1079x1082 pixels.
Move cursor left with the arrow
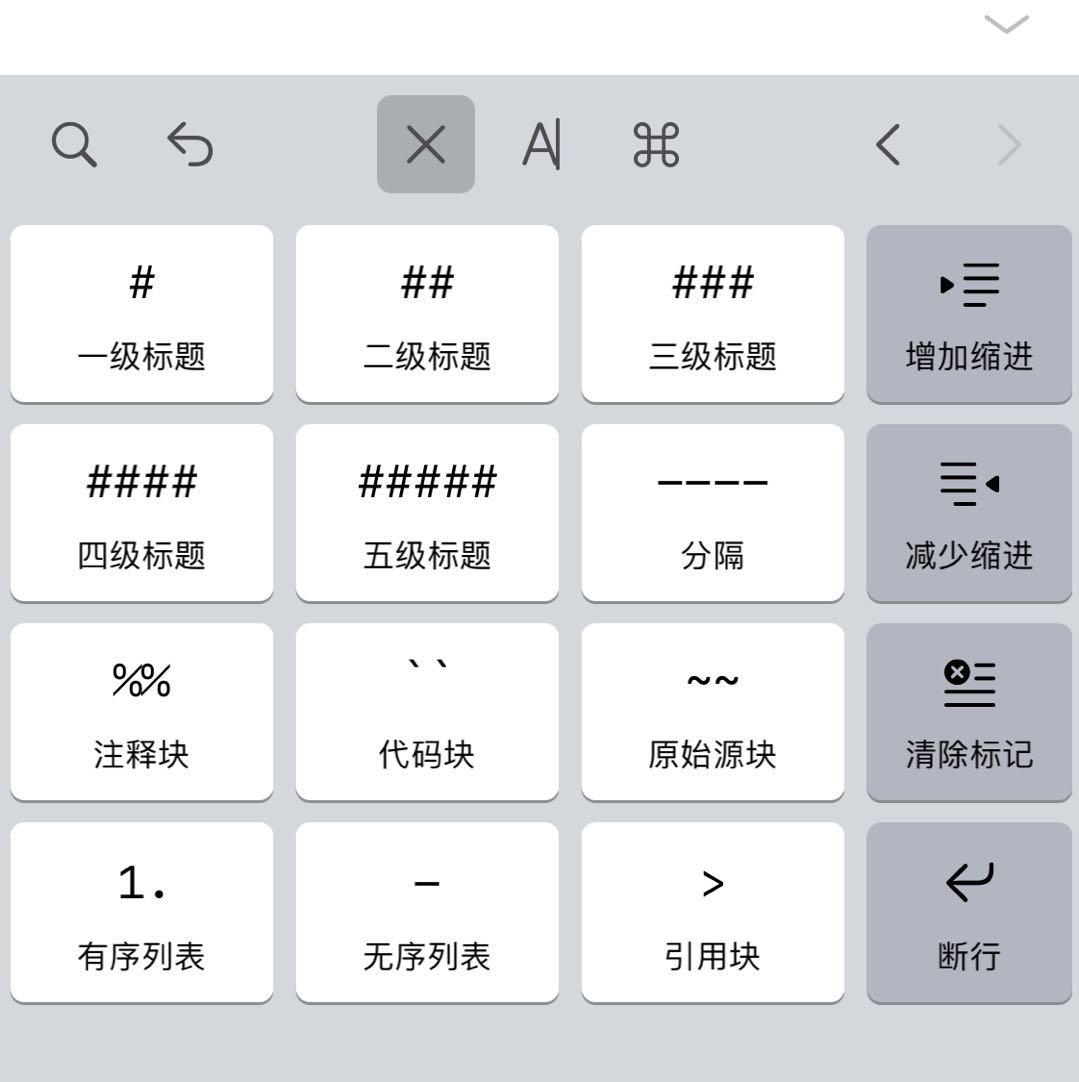pyautogui.click(x=888, y=145)
